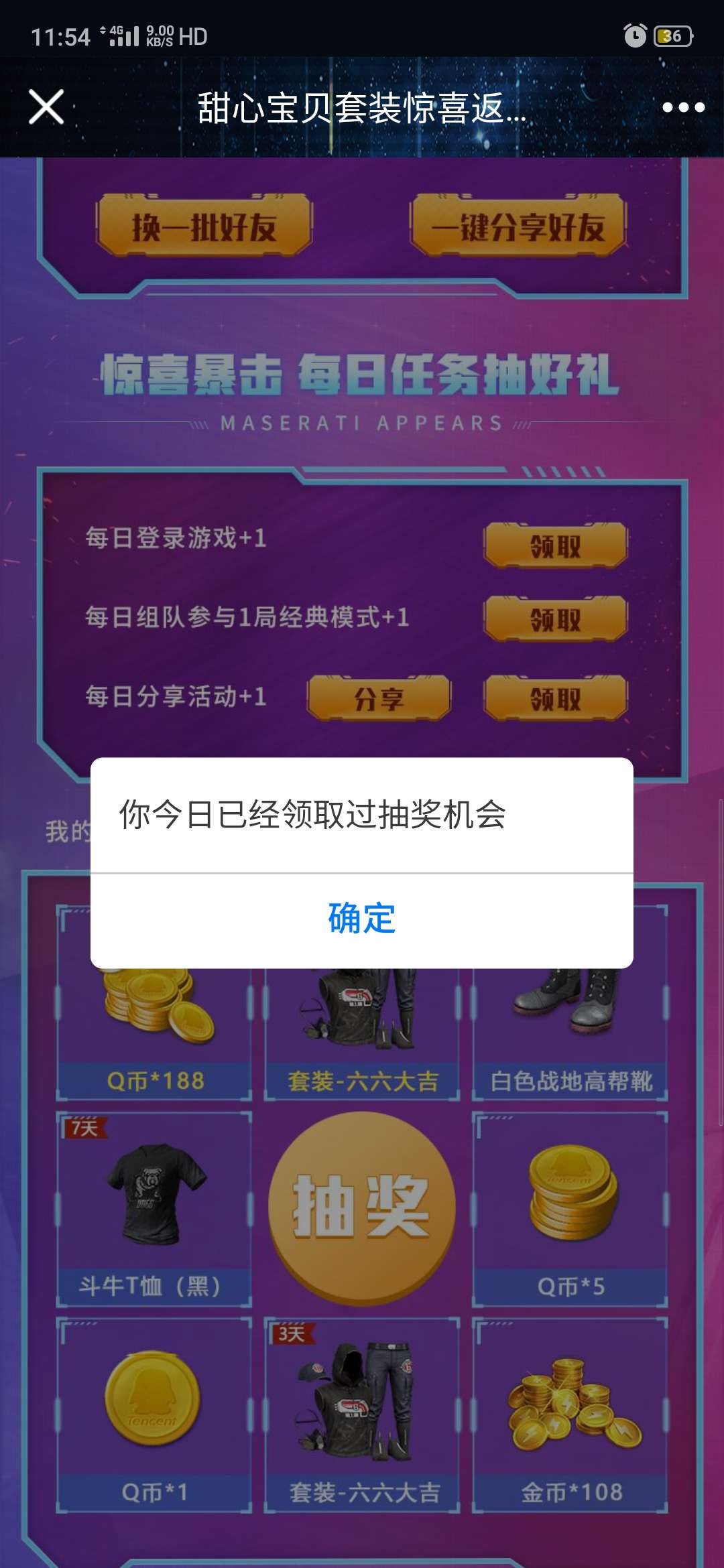Tap 分享 for daily share task
The width and height of the screenshot is (724, 1568).
point(379,698)
